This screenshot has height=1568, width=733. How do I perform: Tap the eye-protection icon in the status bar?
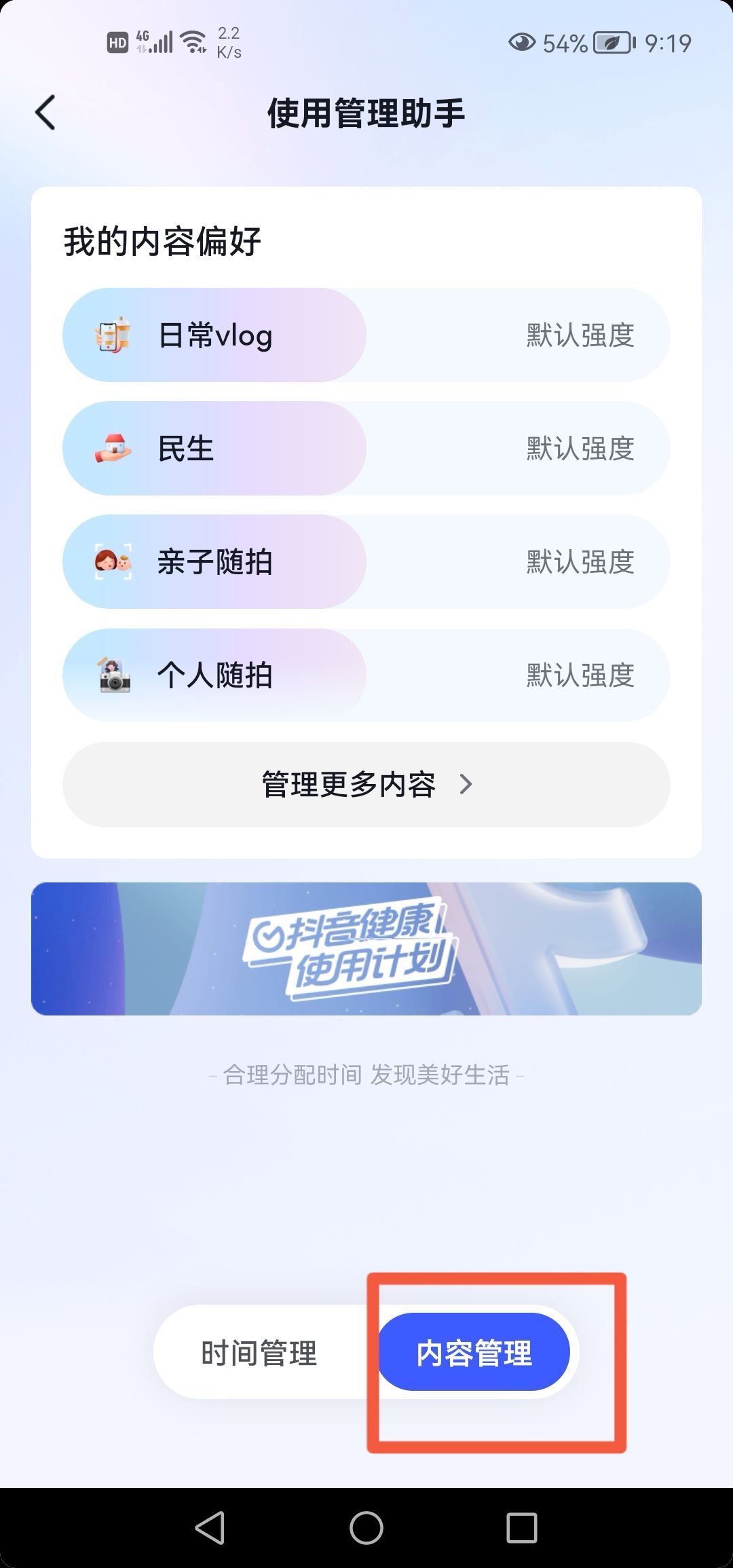click(x=523, y=43)
